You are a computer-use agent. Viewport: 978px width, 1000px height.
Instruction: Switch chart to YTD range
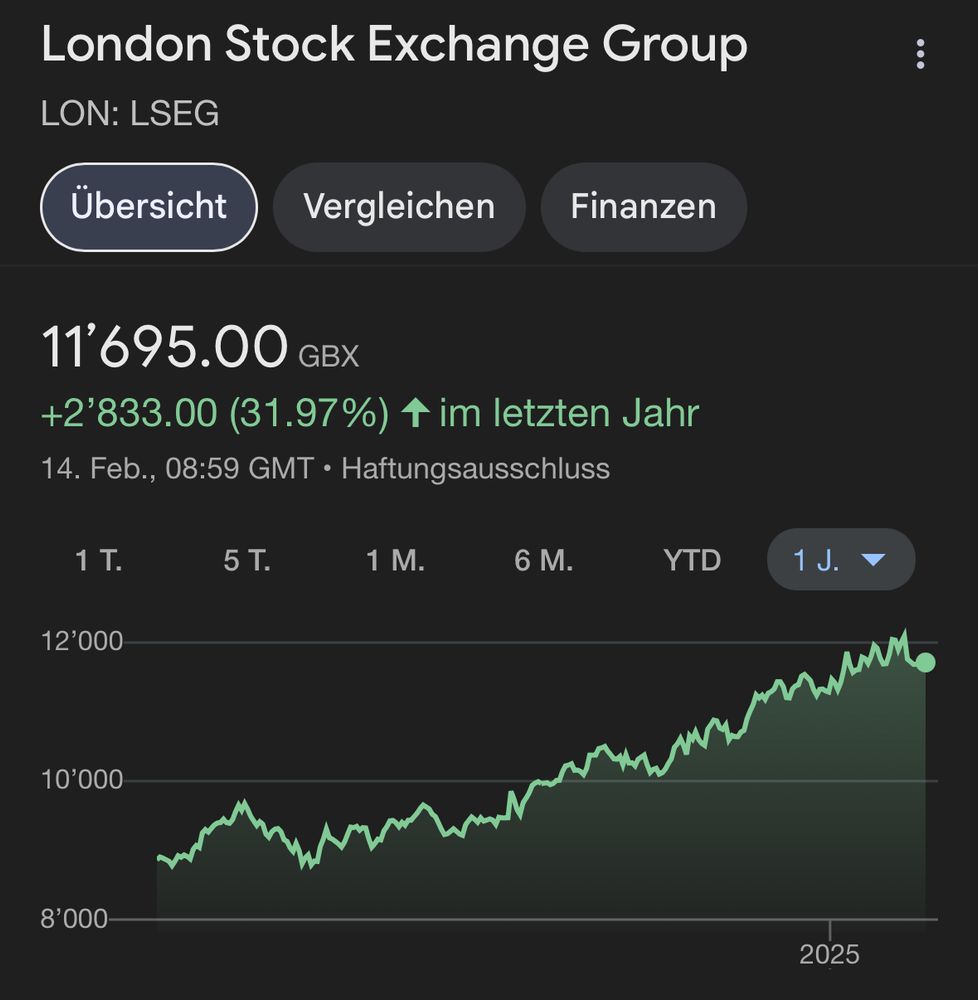coord(692,560)
